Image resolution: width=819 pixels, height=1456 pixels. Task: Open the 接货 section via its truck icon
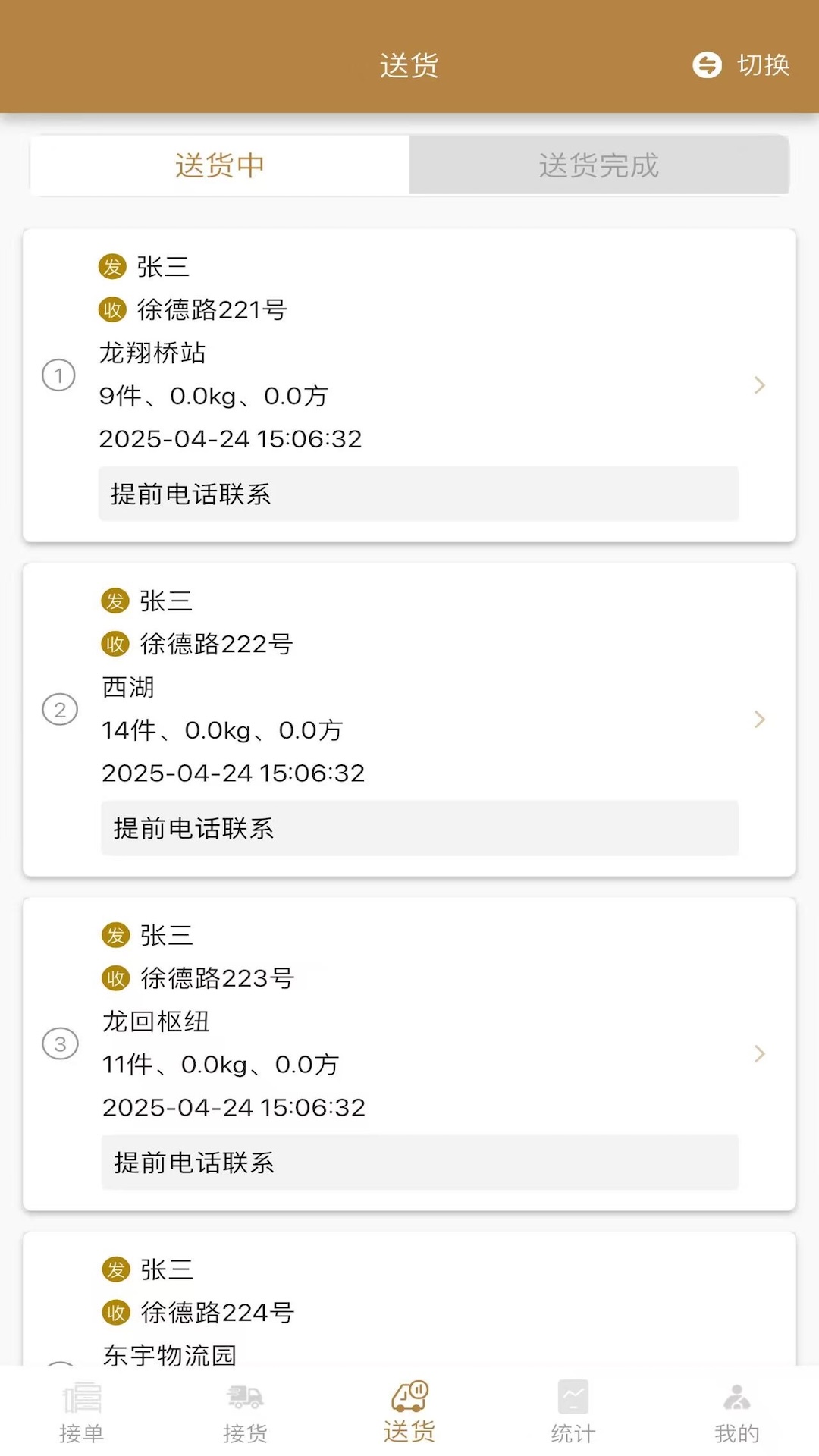244,1407
